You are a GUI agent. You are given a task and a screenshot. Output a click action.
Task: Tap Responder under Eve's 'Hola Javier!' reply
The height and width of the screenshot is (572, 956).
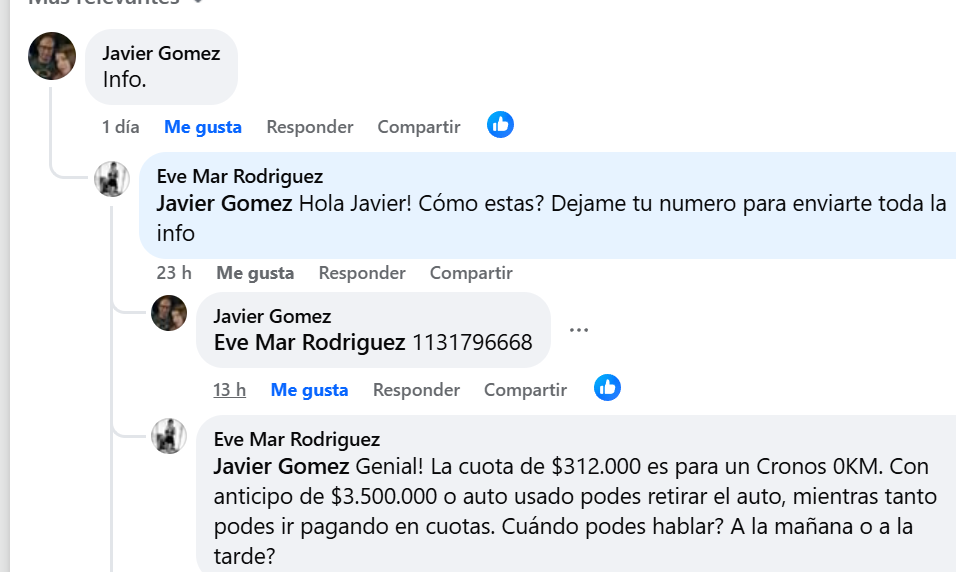coord(362,273)
